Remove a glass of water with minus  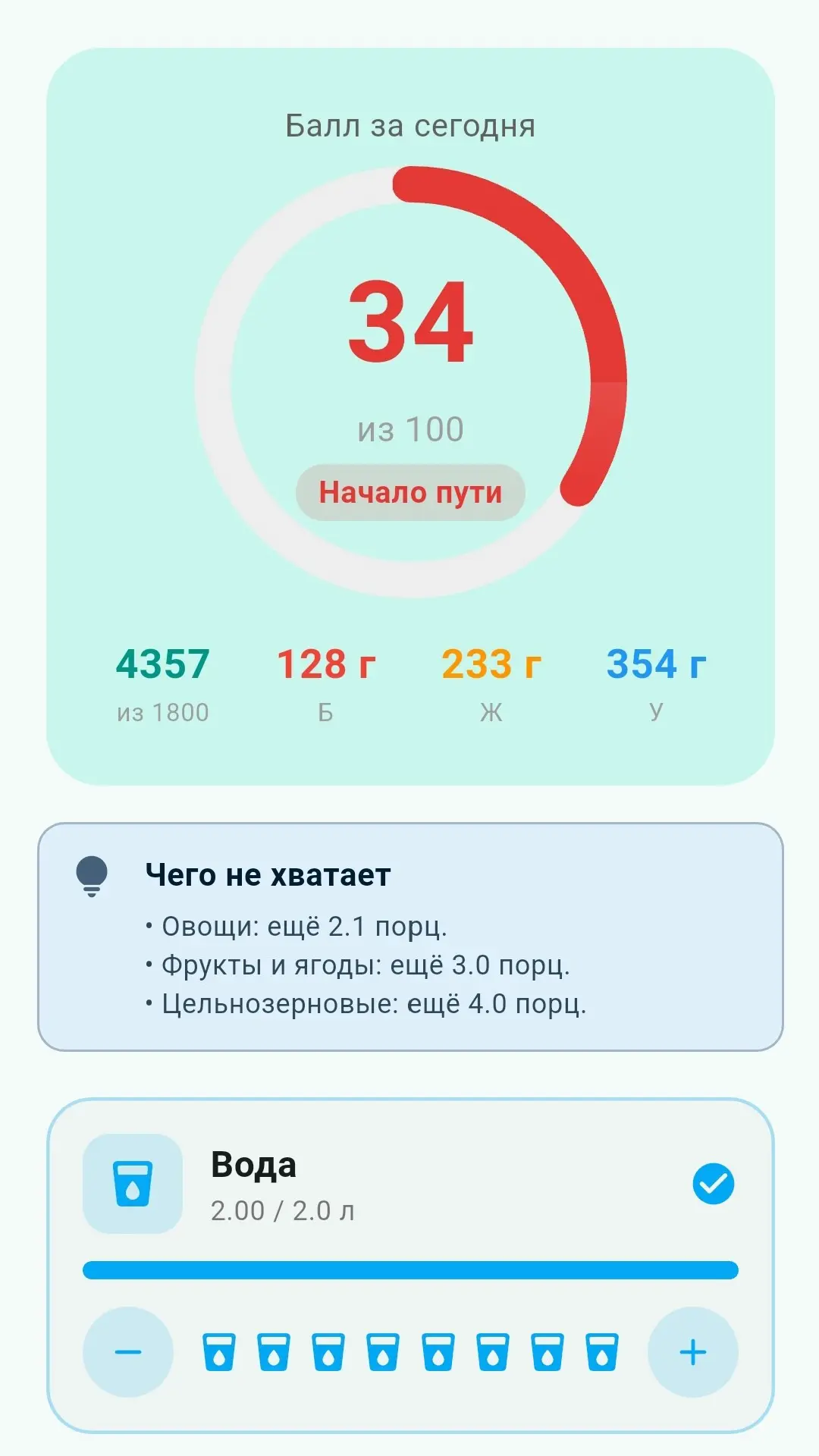pos(128,1352)
